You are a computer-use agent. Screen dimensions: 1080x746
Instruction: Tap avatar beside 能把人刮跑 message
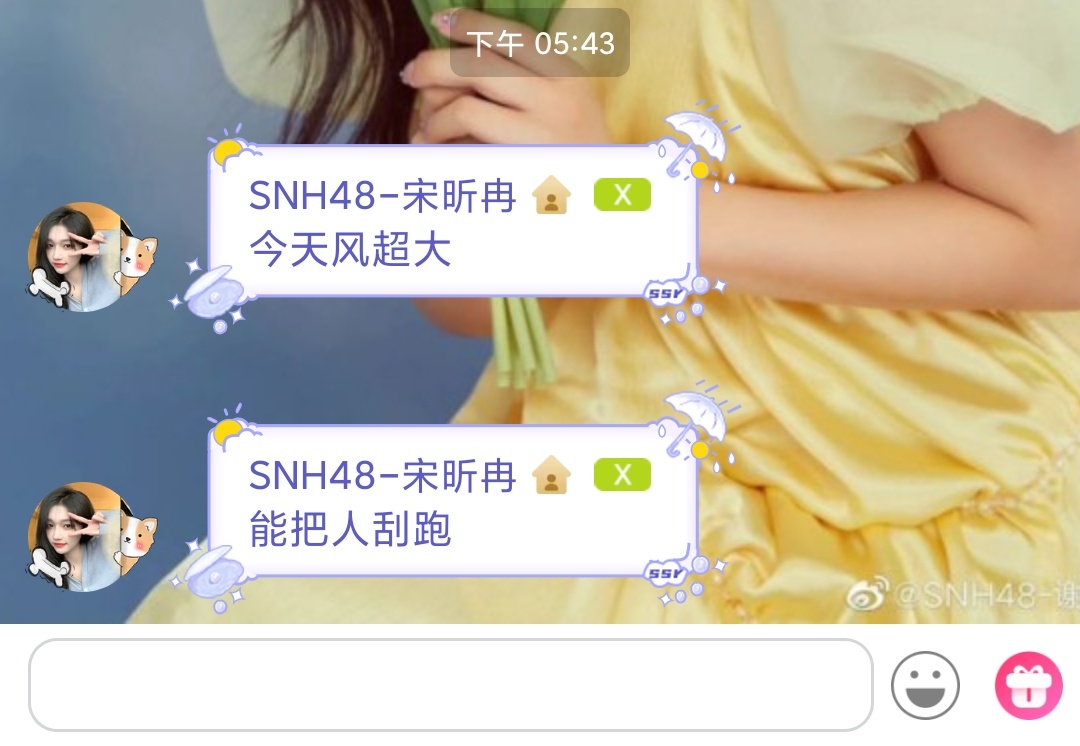pyautogui.click(x=80, y=537)
